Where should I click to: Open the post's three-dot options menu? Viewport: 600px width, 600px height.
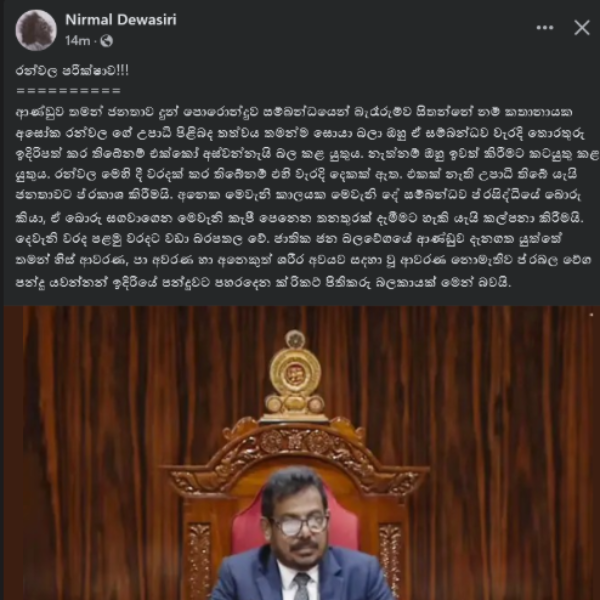coord(544,28)
